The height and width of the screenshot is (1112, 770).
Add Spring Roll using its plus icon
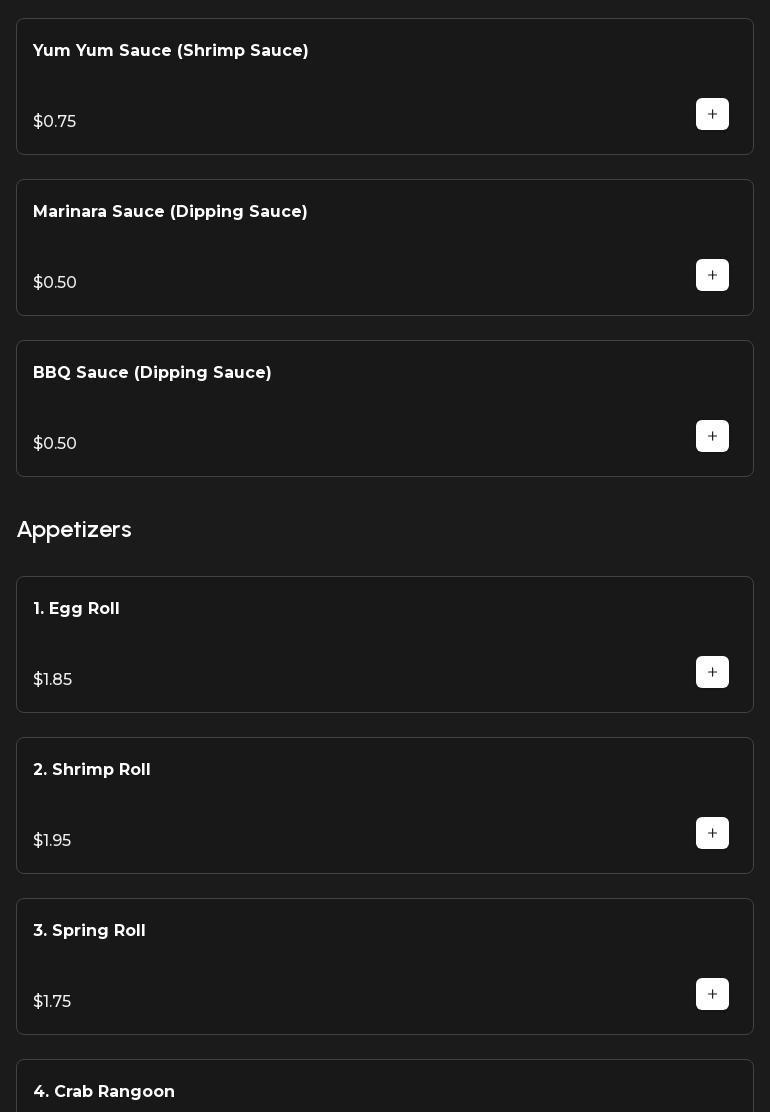coord(712,994)
